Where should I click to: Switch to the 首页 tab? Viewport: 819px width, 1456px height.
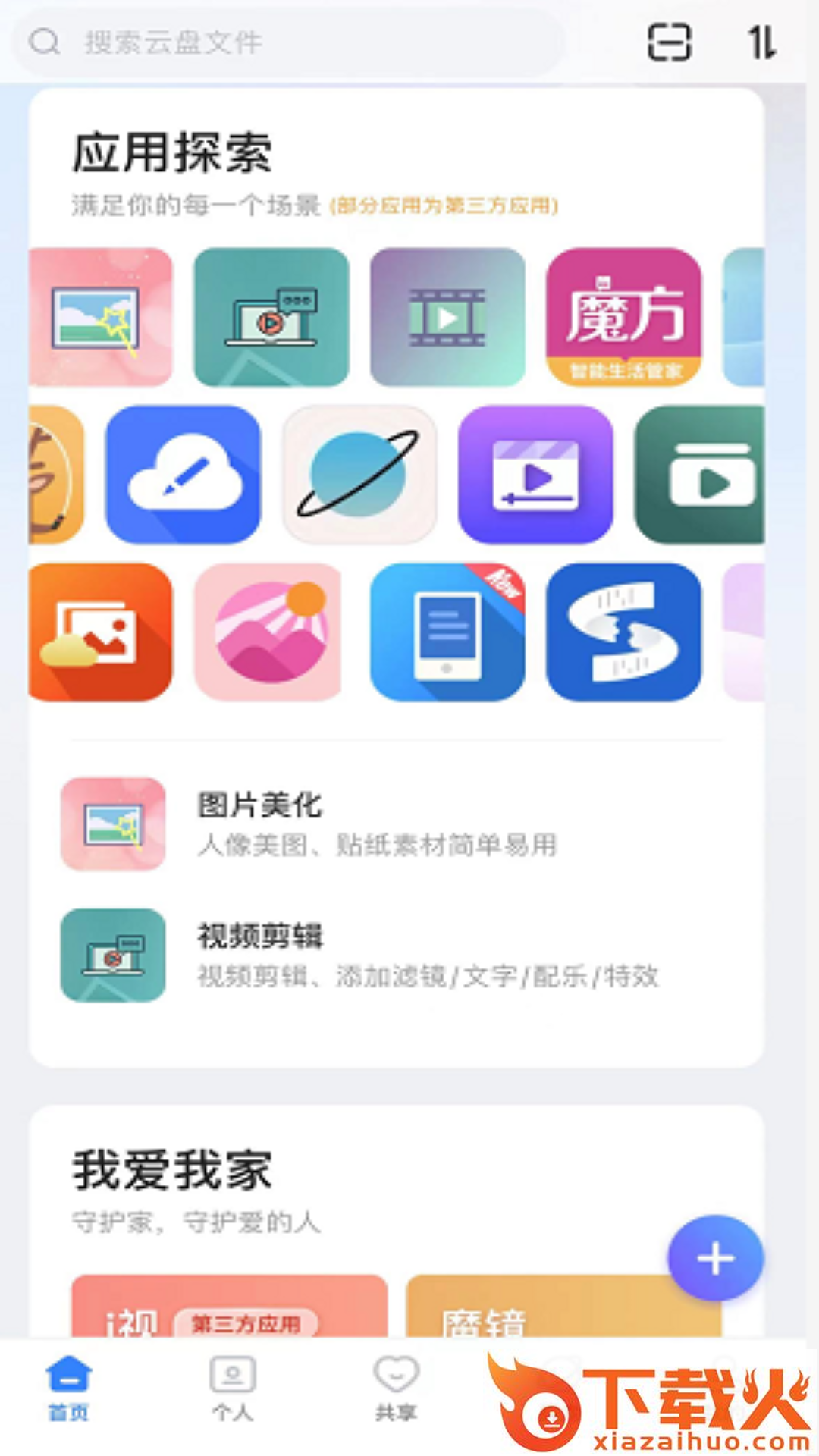click(x=69, y=1389)
